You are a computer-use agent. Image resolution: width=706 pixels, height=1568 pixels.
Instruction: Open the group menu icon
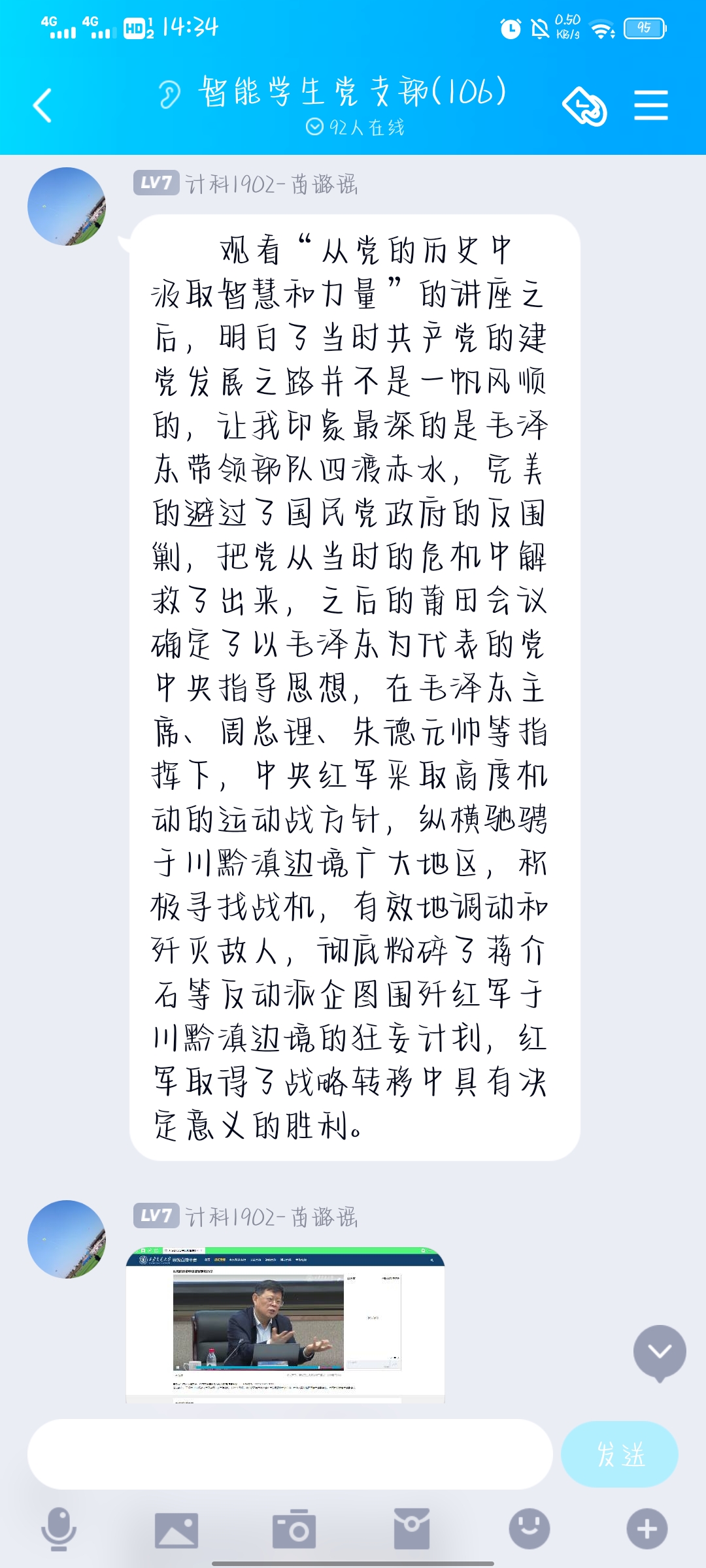(x=650, y=105)
